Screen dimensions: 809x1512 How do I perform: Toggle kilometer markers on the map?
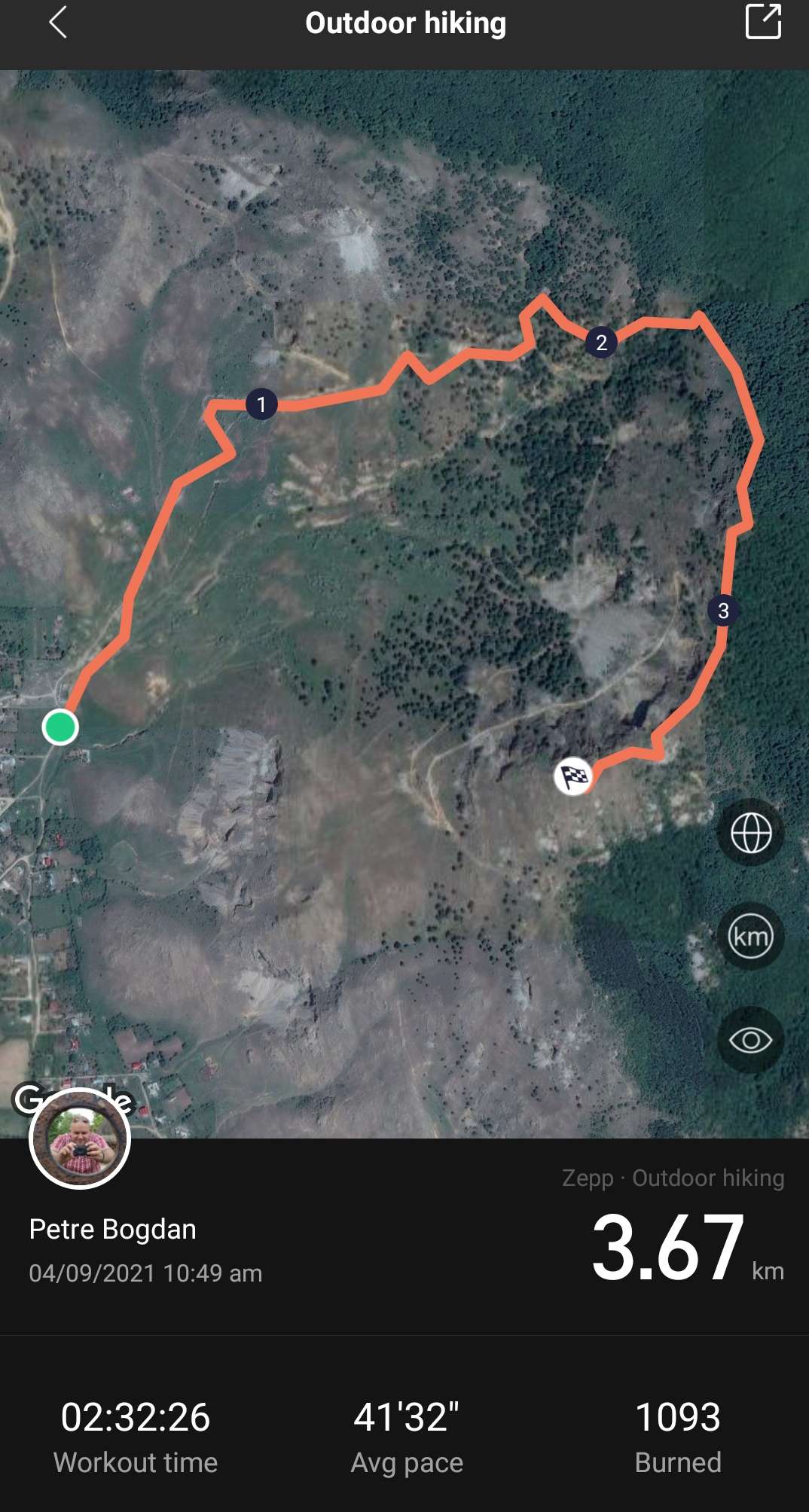click(x=750, y=937)
